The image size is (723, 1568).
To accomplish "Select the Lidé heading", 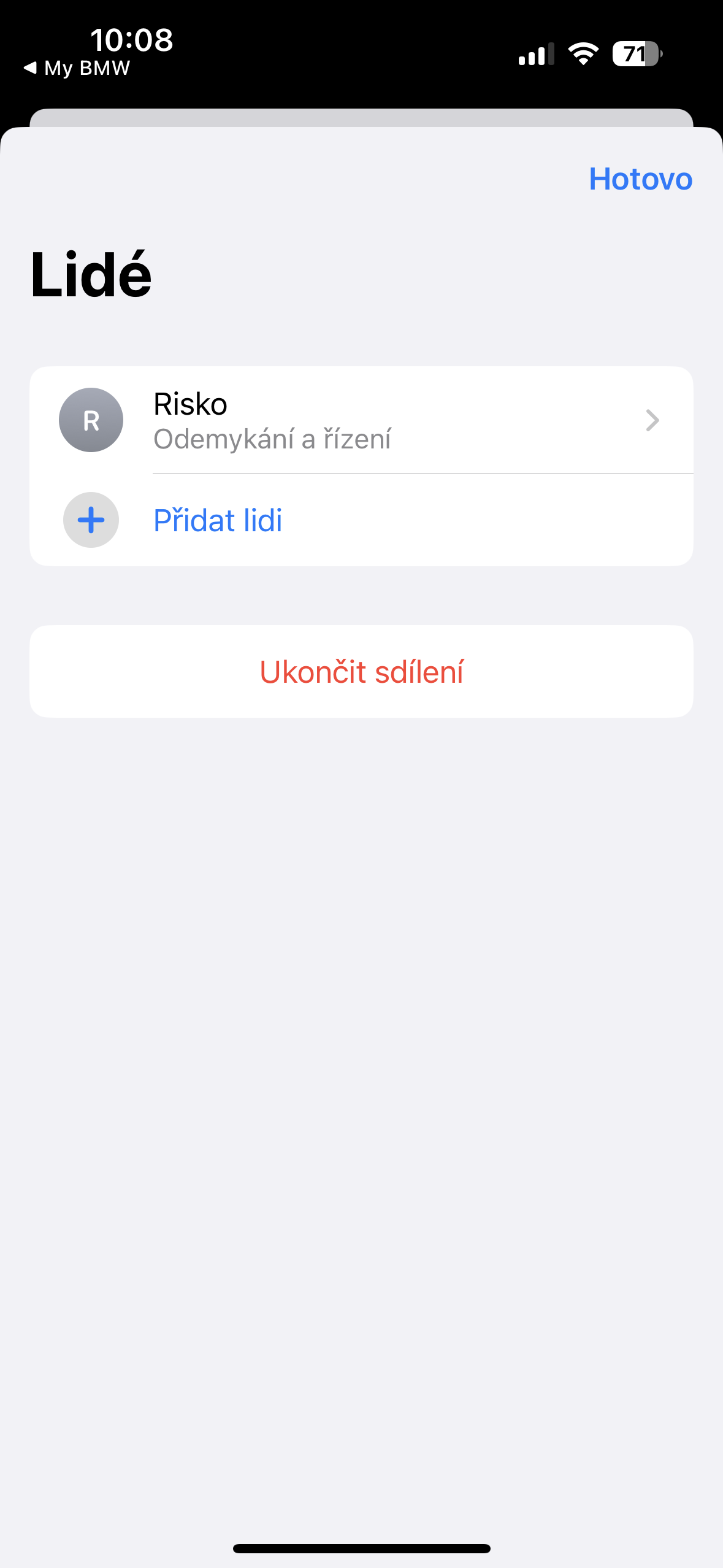I will click(92, 275).
